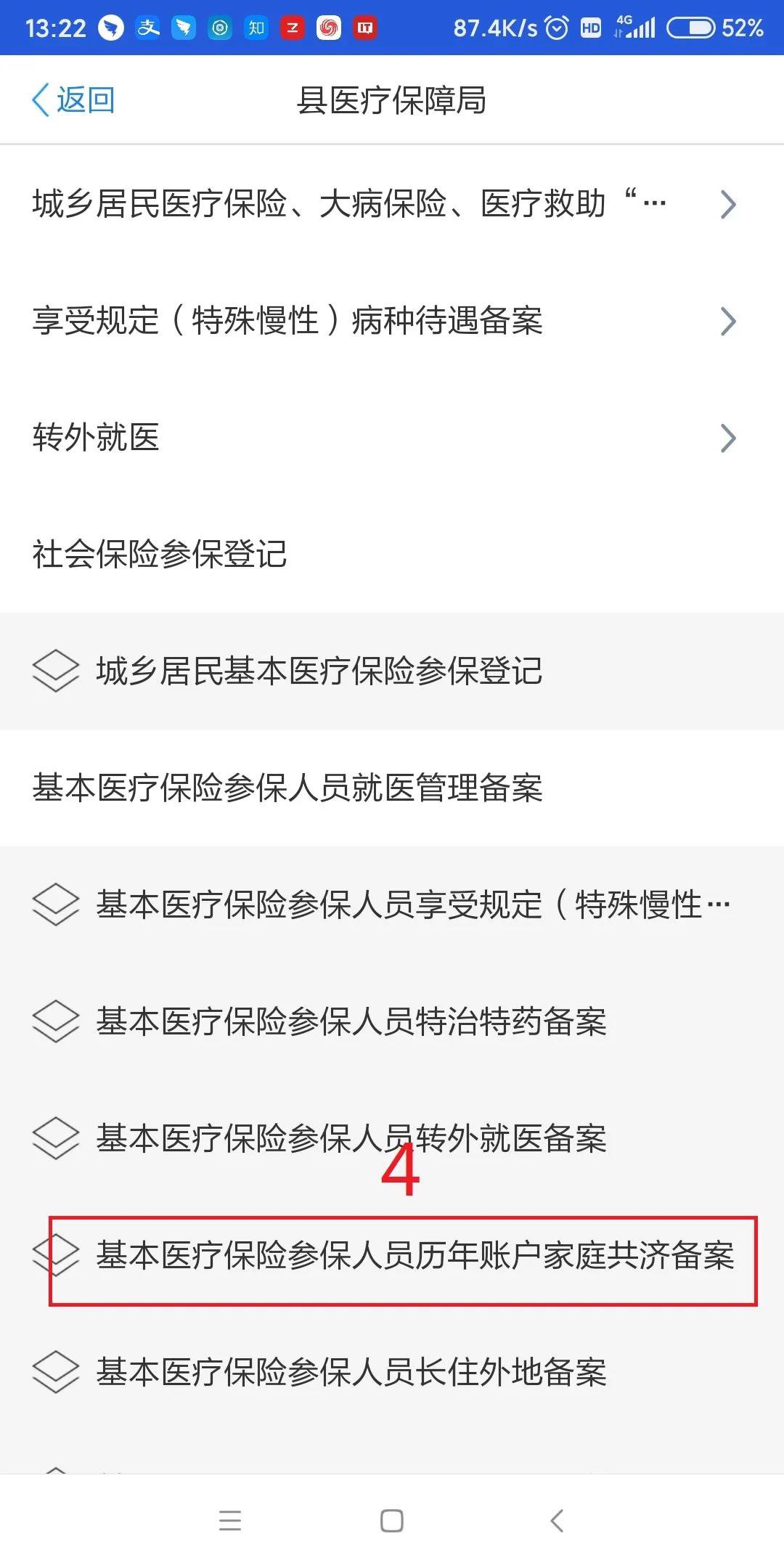
Task: Tap the 返回 back button
Action: click(74, 100)
